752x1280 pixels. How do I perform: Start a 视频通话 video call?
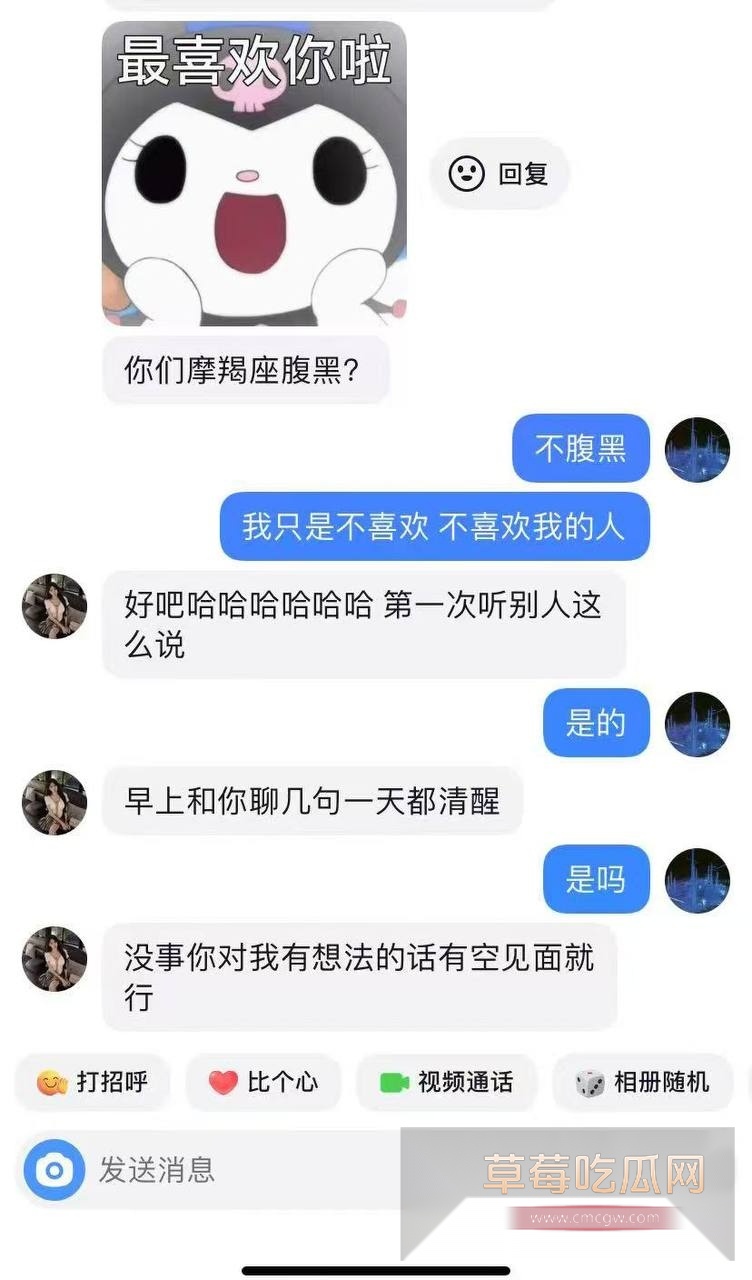[x=446, y=1082]
